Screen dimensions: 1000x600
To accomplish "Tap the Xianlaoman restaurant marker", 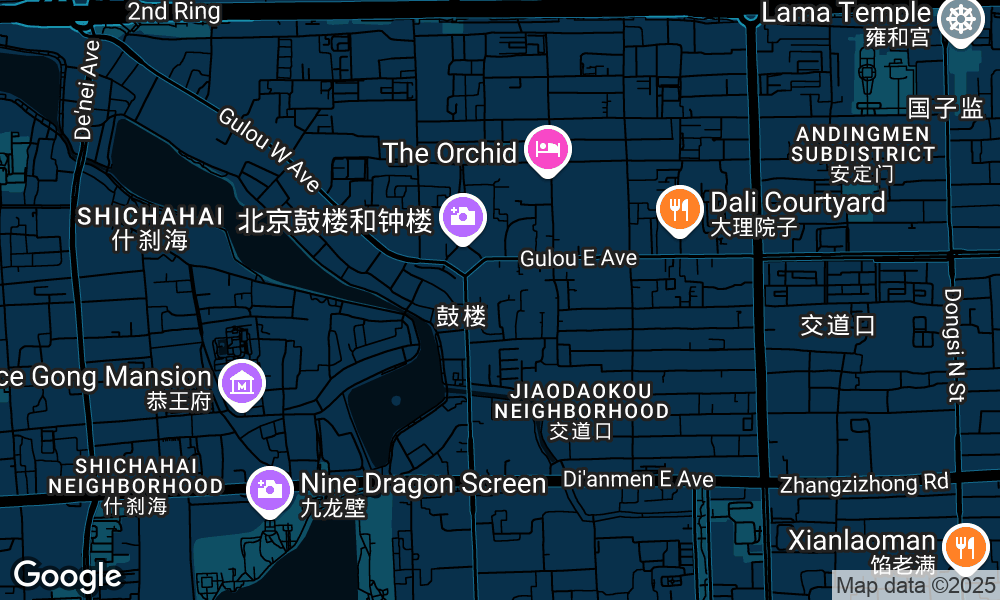I will (965, 547).
